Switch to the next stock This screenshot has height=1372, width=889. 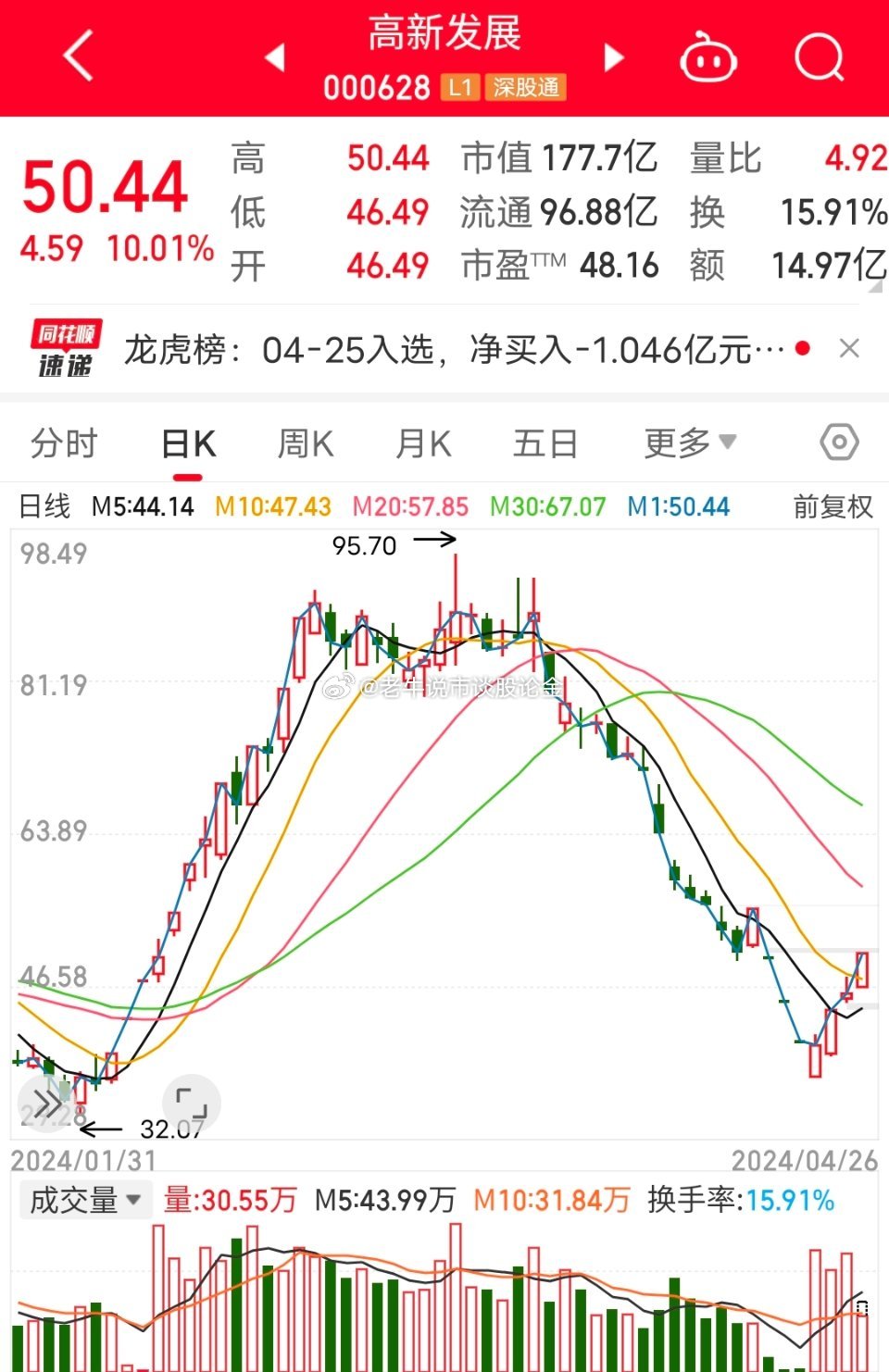click(613, 57)
